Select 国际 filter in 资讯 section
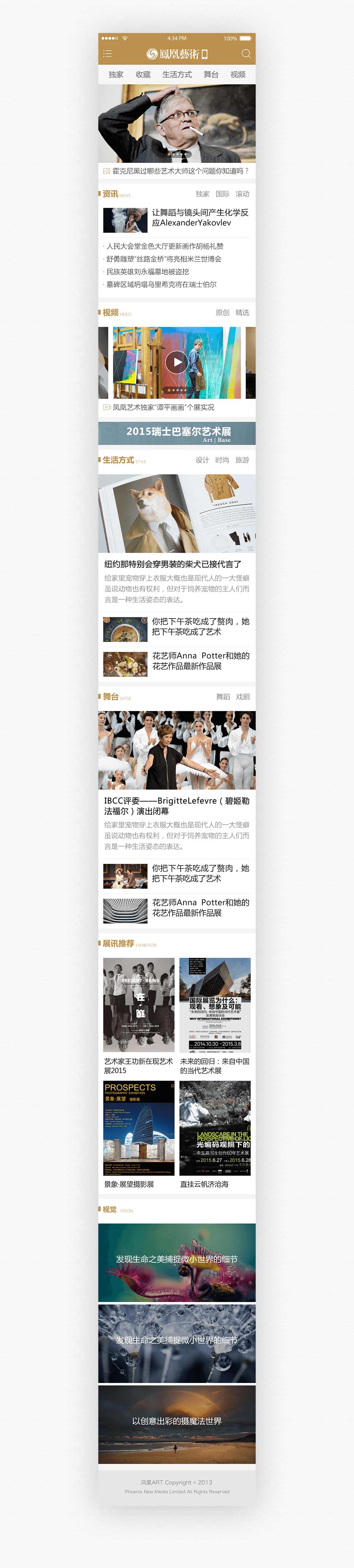The width and height of the screenshot is (354, 1568). click(x=222, y=194)
